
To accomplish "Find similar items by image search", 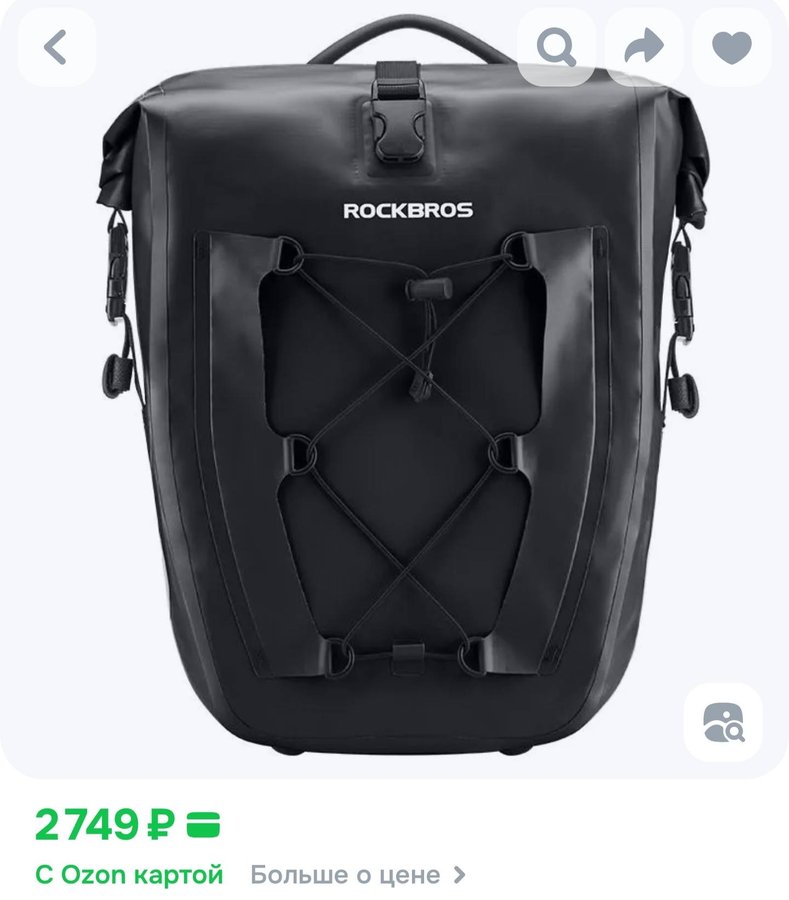I will click(723, 722).
